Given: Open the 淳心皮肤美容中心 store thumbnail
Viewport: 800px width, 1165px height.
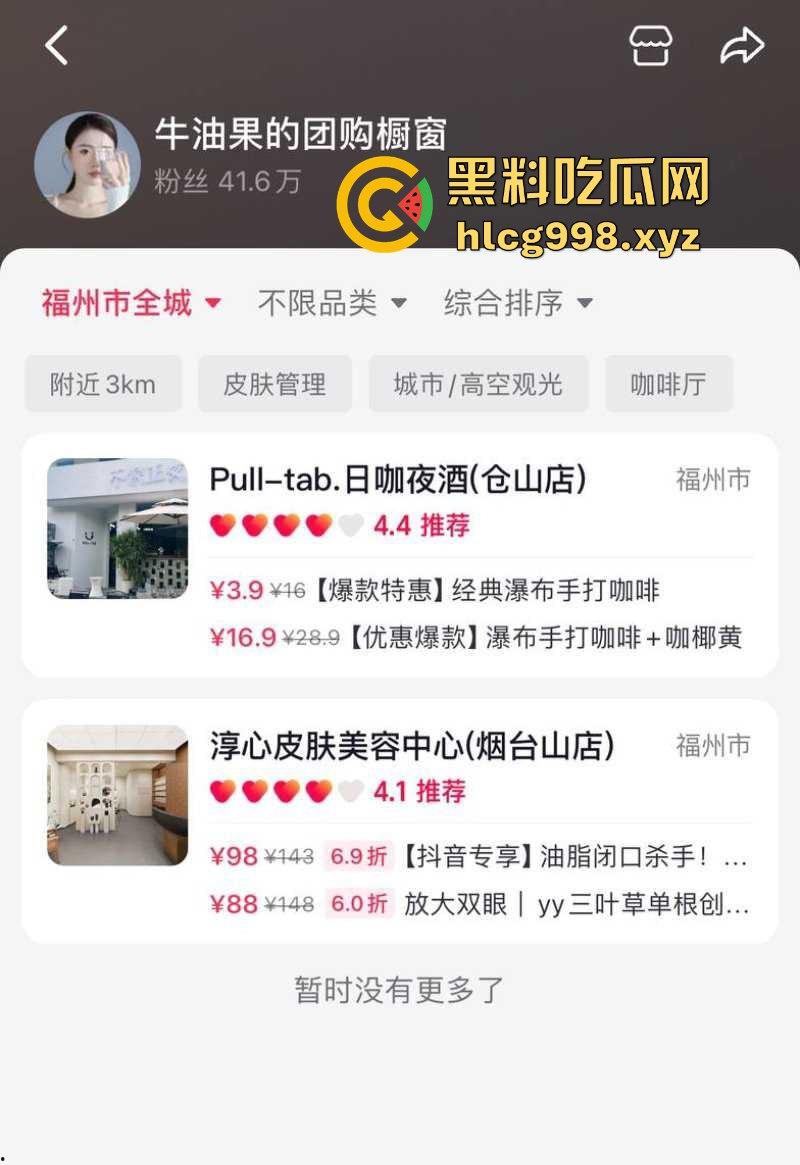Looking at the screenshot, I should tap(116, 795).
